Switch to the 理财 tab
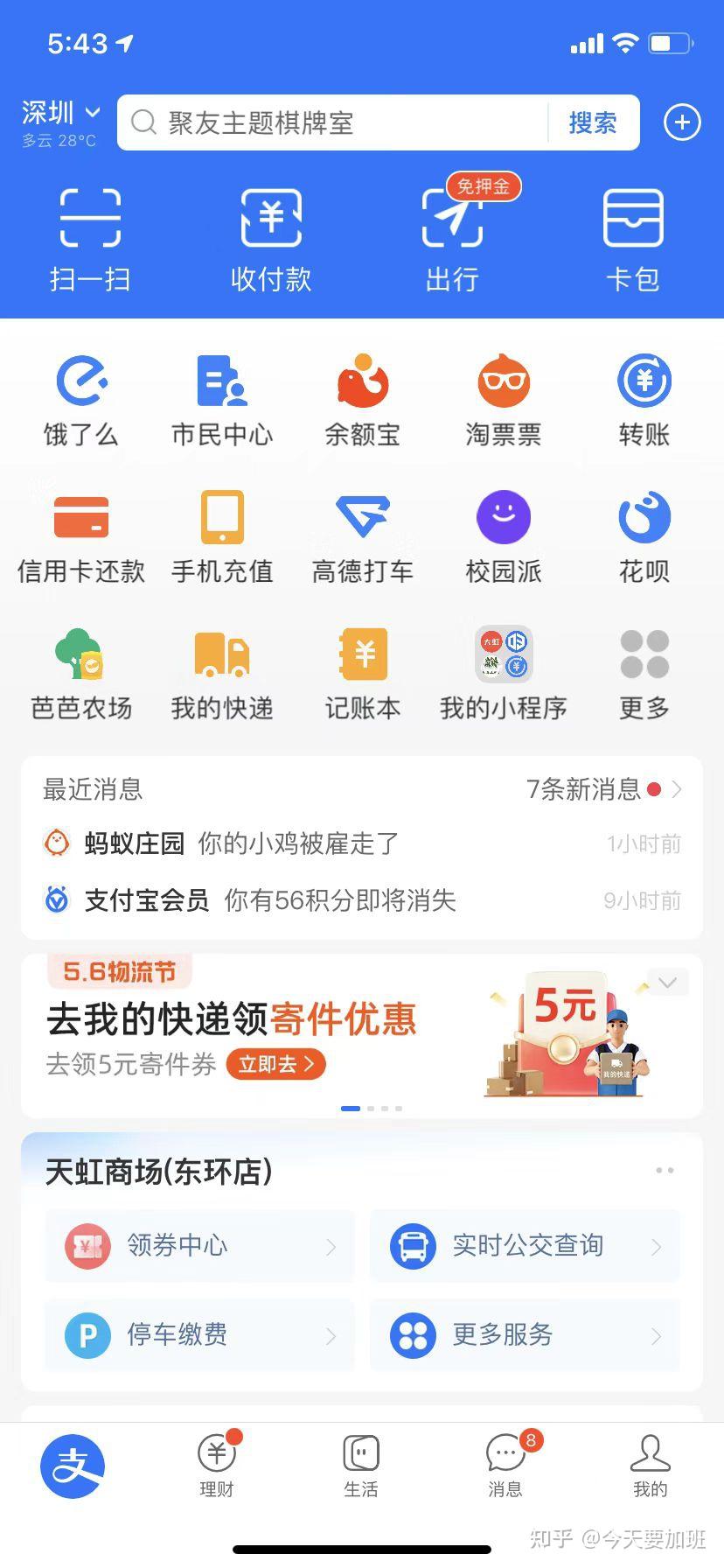This screenshot has width=724, height=1568. coord(216,1465)
